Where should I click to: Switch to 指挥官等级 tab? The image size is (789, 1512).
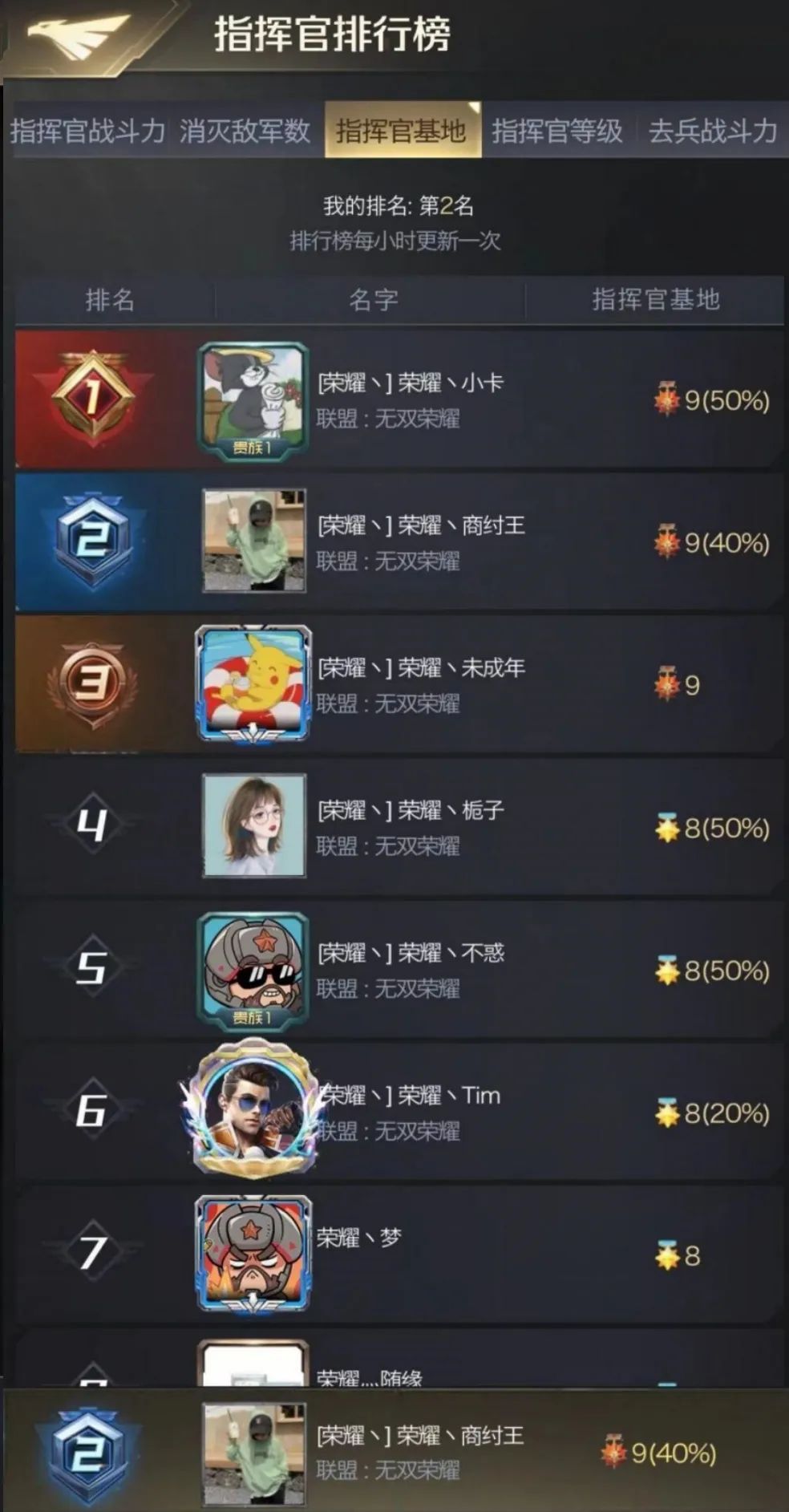click(556, 131)
